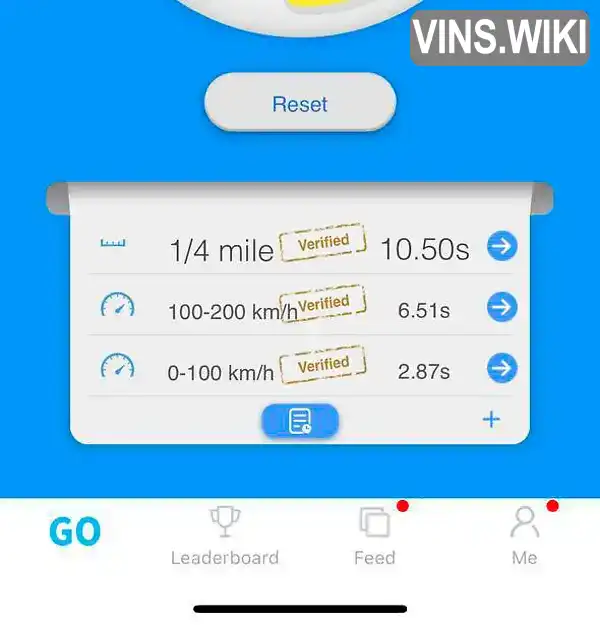Open the 100-200 km/h result details arrow
The image size is (600, 625).
click(501, 308)
